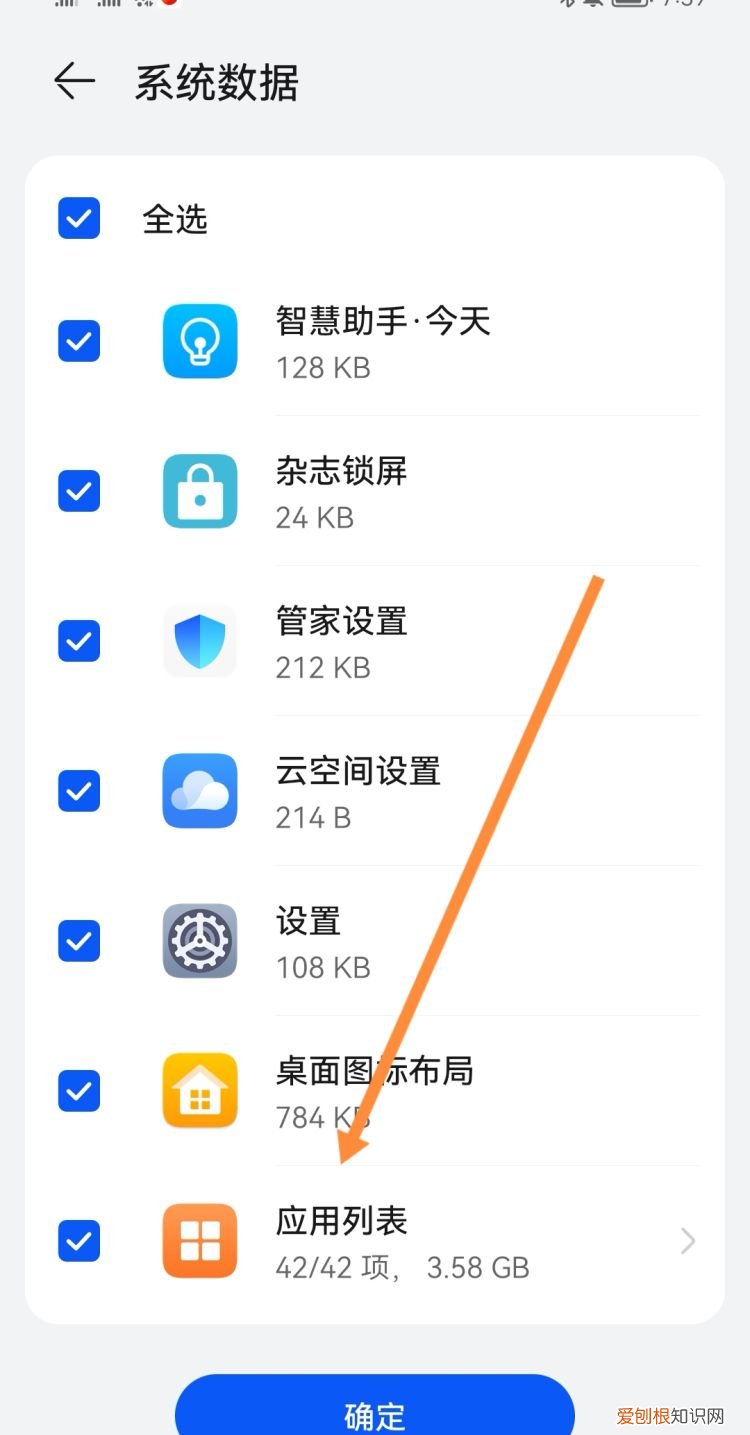Uncheck 桌面图标布局
Viewport: 750px width, 1435px height.
pyautogui.click(x=79, y=1091)
